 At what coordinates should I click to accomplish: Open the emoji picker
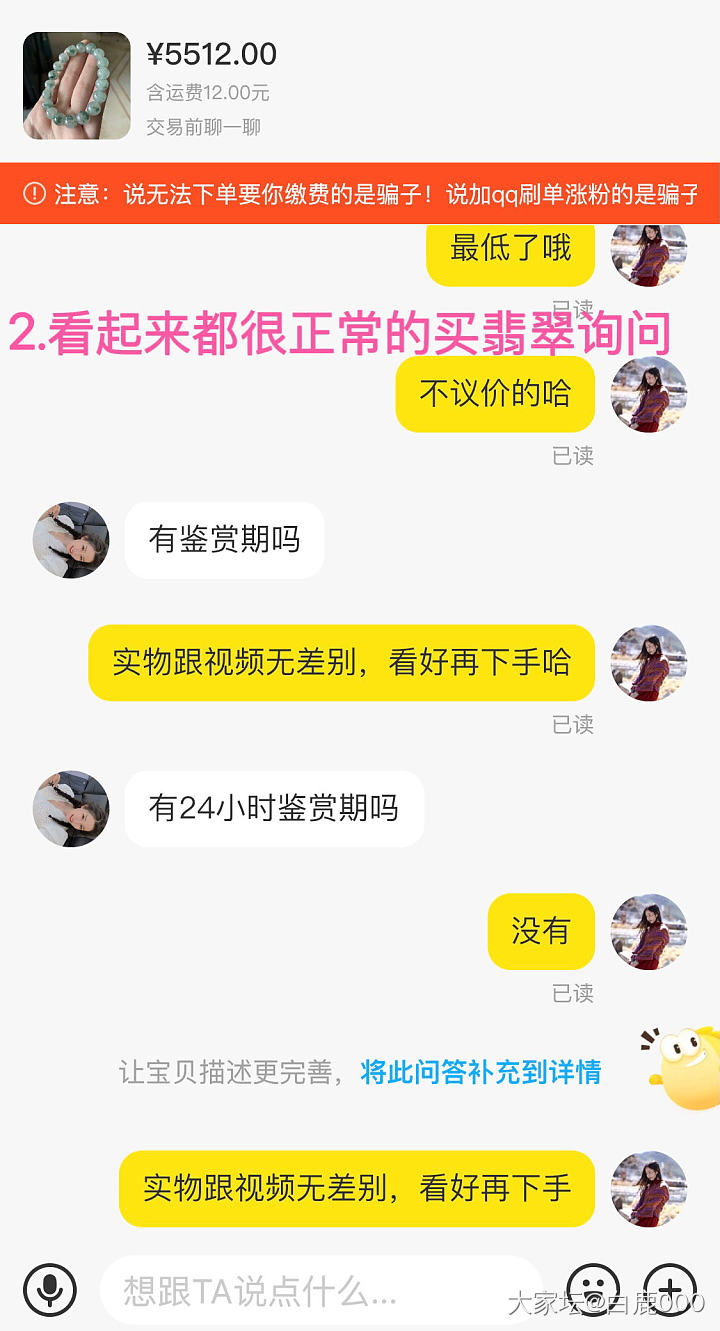(593, 1290)
